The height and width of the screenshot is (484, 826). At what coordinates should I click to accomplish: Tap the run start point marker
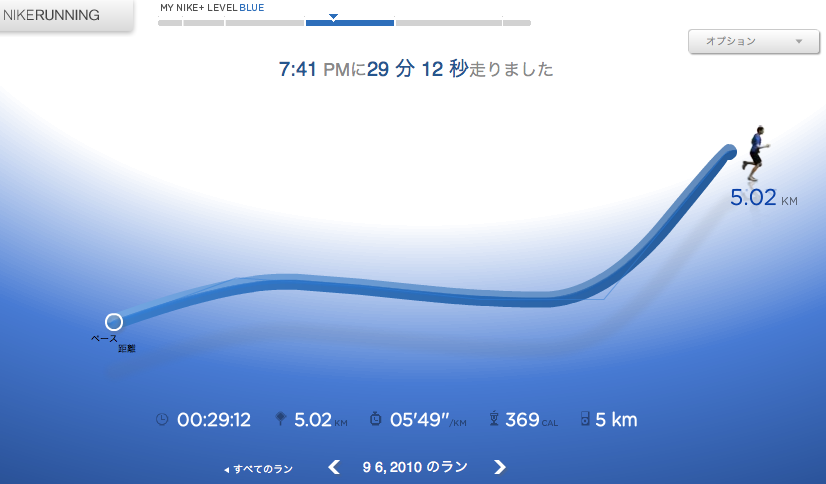pyautogui.click(x=114, y=321)
